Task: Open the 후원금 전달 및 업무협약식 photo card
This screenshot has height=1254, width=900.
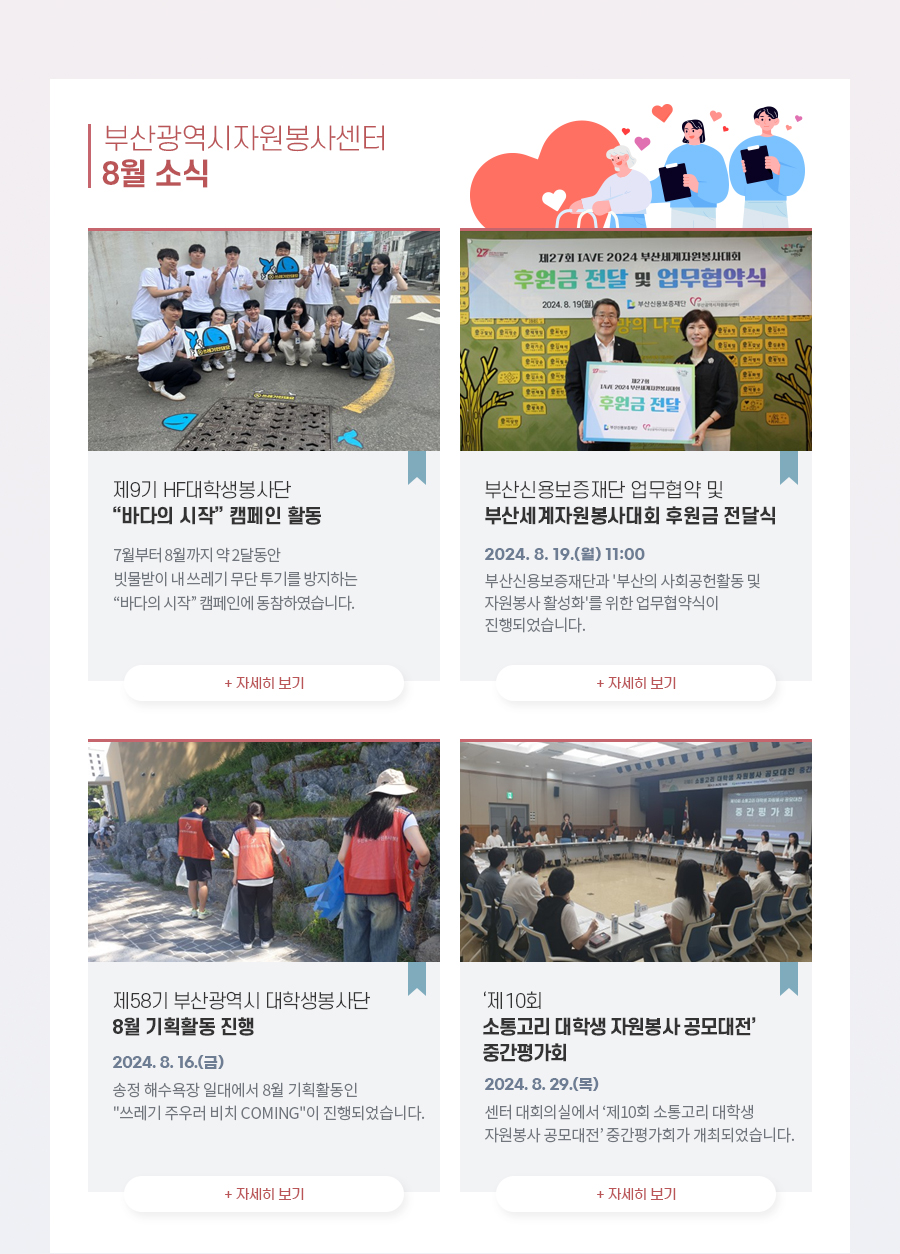Action: [636, 341]
